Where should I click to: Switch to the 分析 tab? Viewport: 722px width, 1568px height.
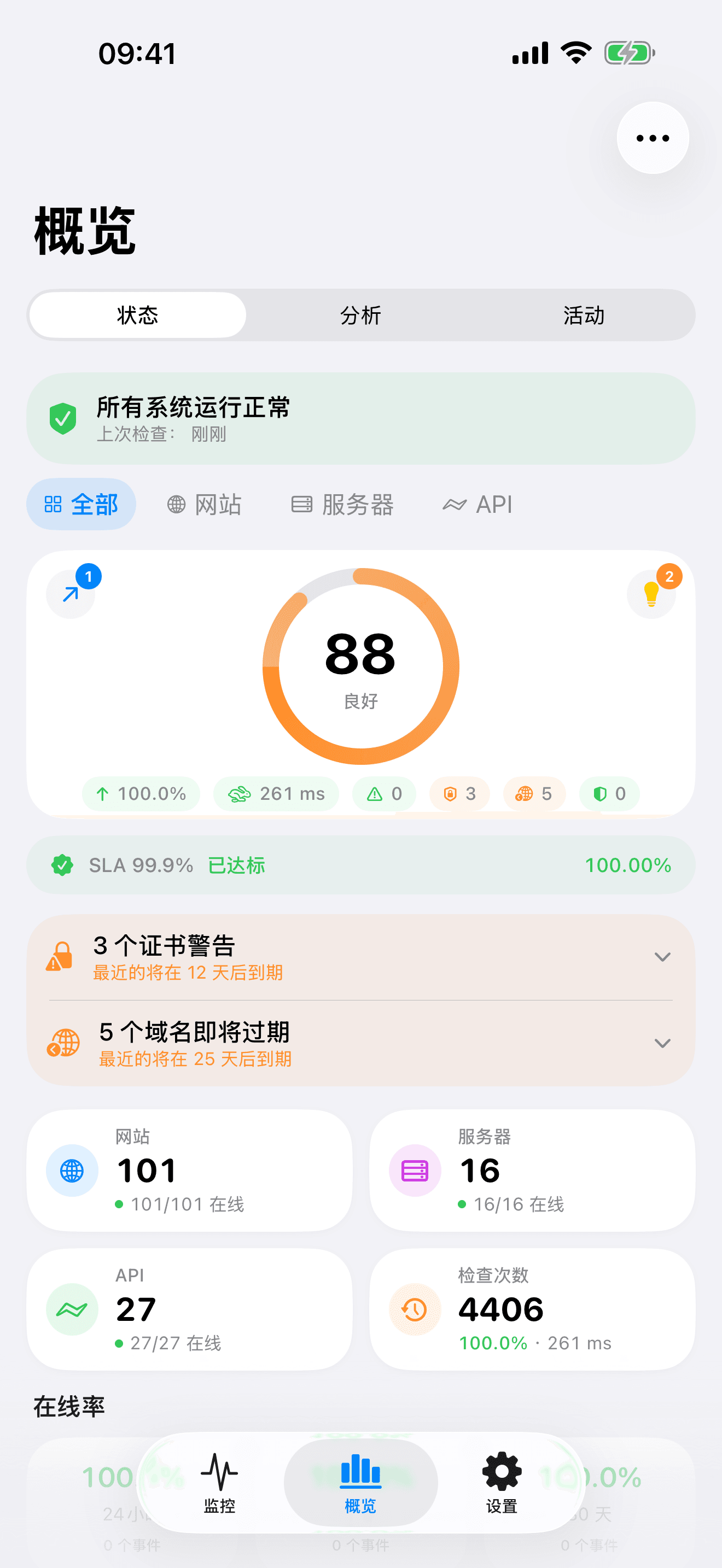coord(361,315)
